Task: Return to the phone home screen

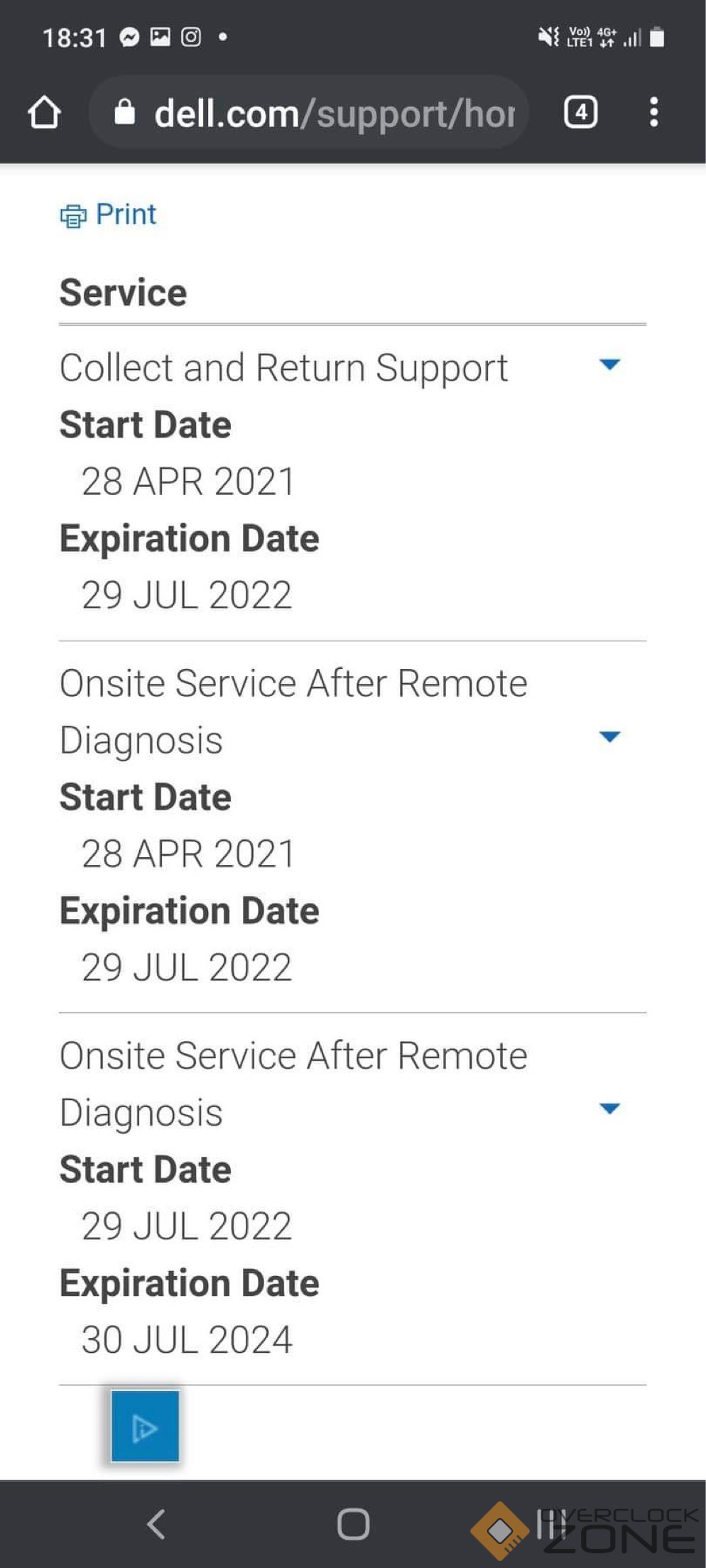Action: (353, 1524)
